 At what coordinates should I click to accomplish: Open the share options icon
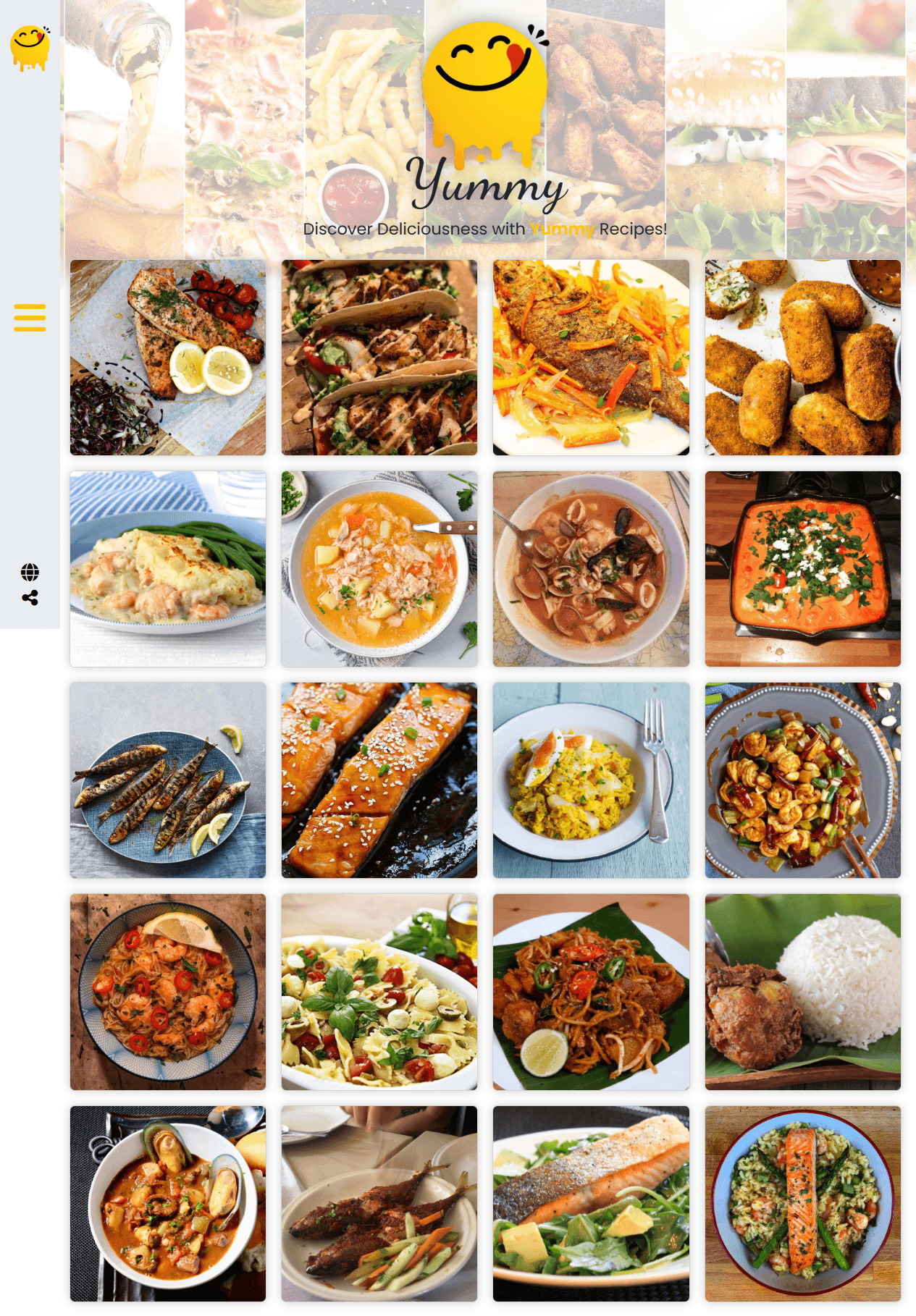[x=30, y=599]
